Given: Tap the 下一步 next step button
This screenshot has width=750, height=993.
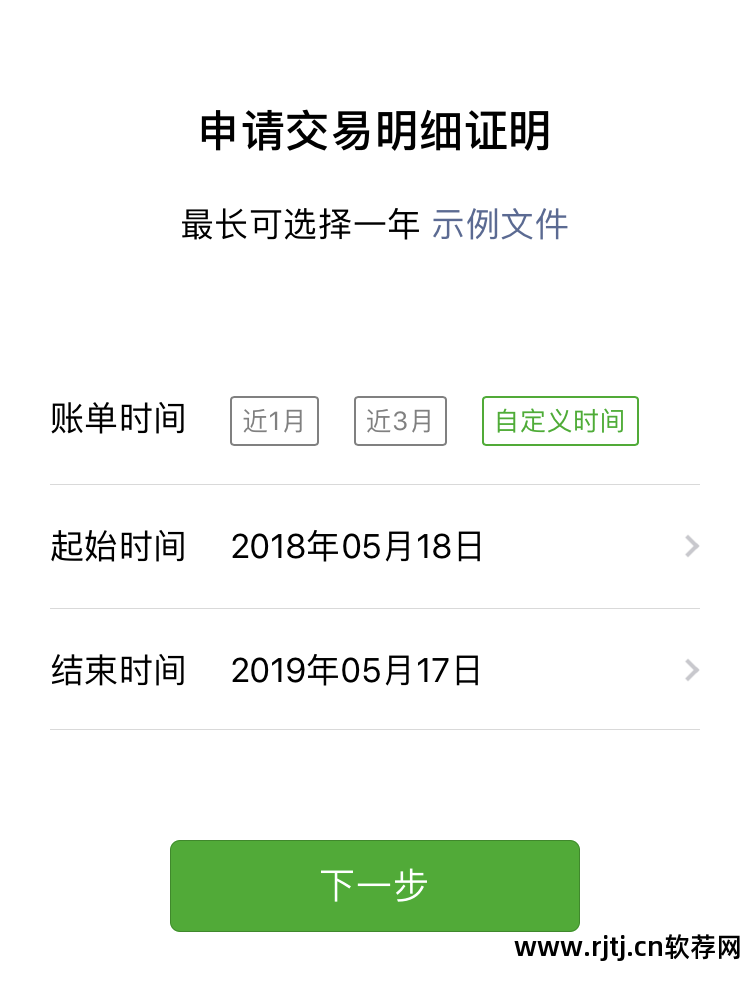Looking at the screenshot, I should (x=375, y=885).
